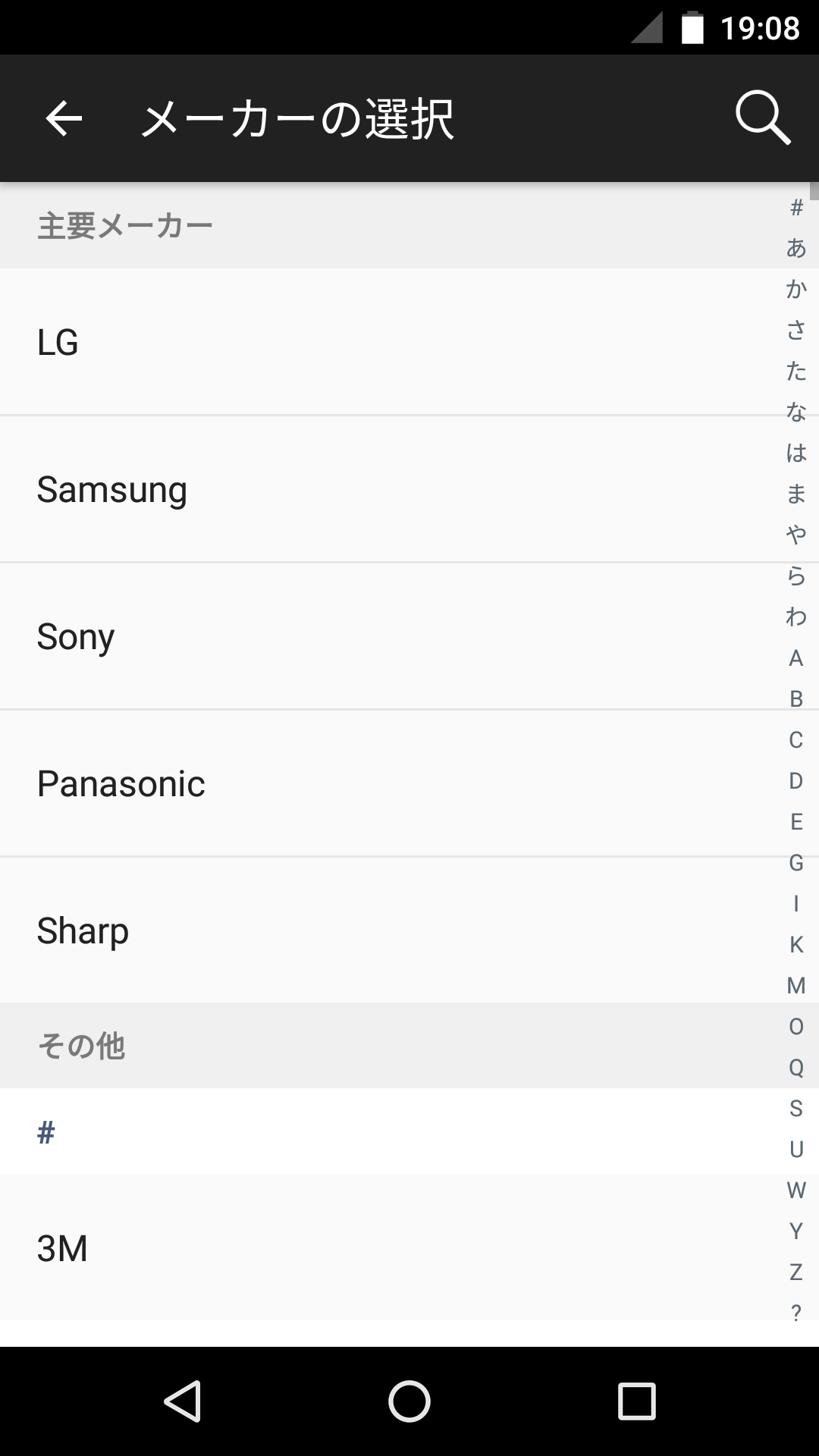Open recent apps from navigation bar
819x1456 pixels.
click(x=636, y=1401)
